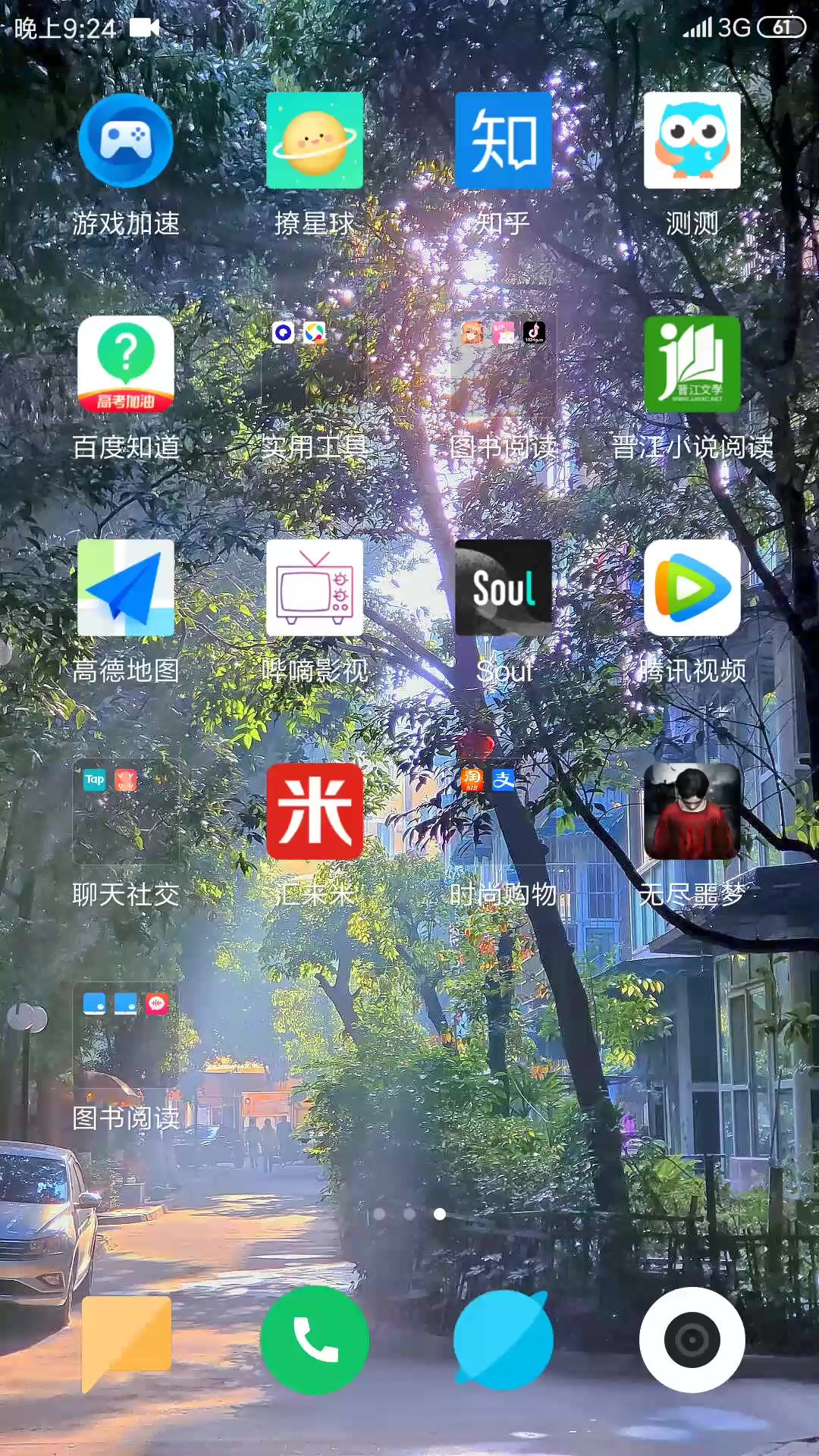Launch 高德地图 maps
Viewport: 819px width, 1456px height.
[126, 588]
